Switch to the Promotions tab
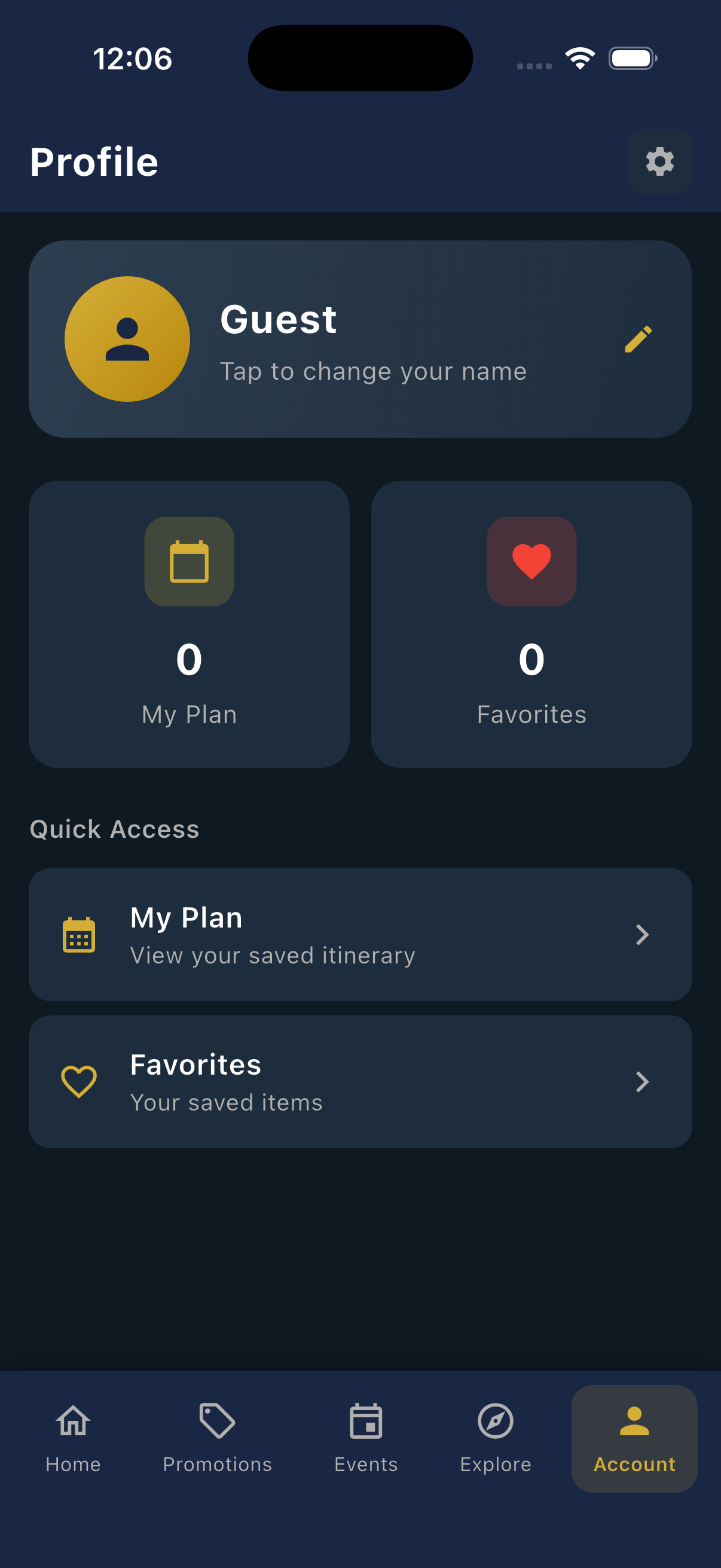Screen dimensions: 721x1568 217,1438
